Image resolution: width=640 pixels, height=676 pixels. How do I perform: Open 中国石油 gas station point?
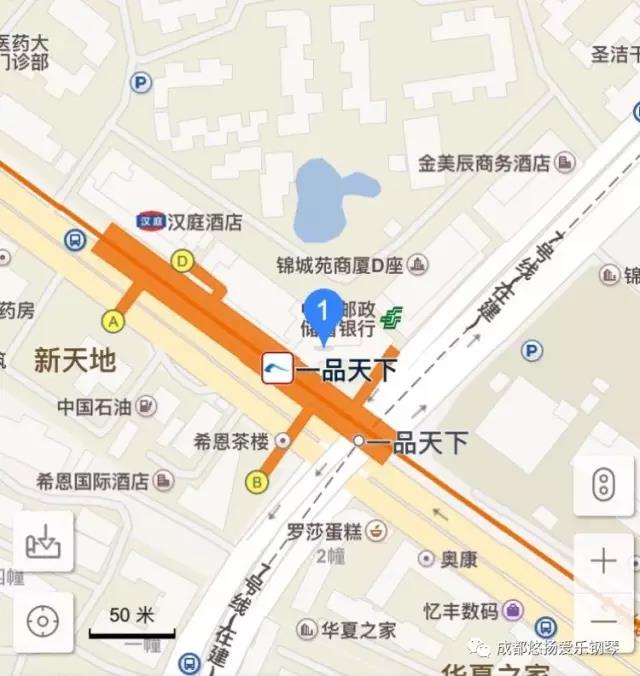point(148,406)
